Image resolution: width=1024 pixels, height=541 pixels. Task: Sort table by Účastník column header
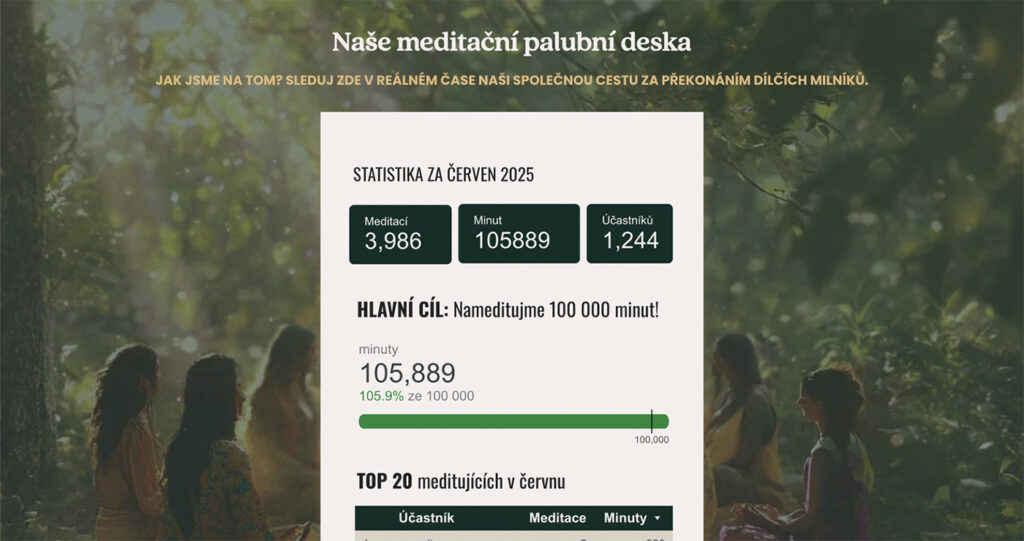coord(426,518)
